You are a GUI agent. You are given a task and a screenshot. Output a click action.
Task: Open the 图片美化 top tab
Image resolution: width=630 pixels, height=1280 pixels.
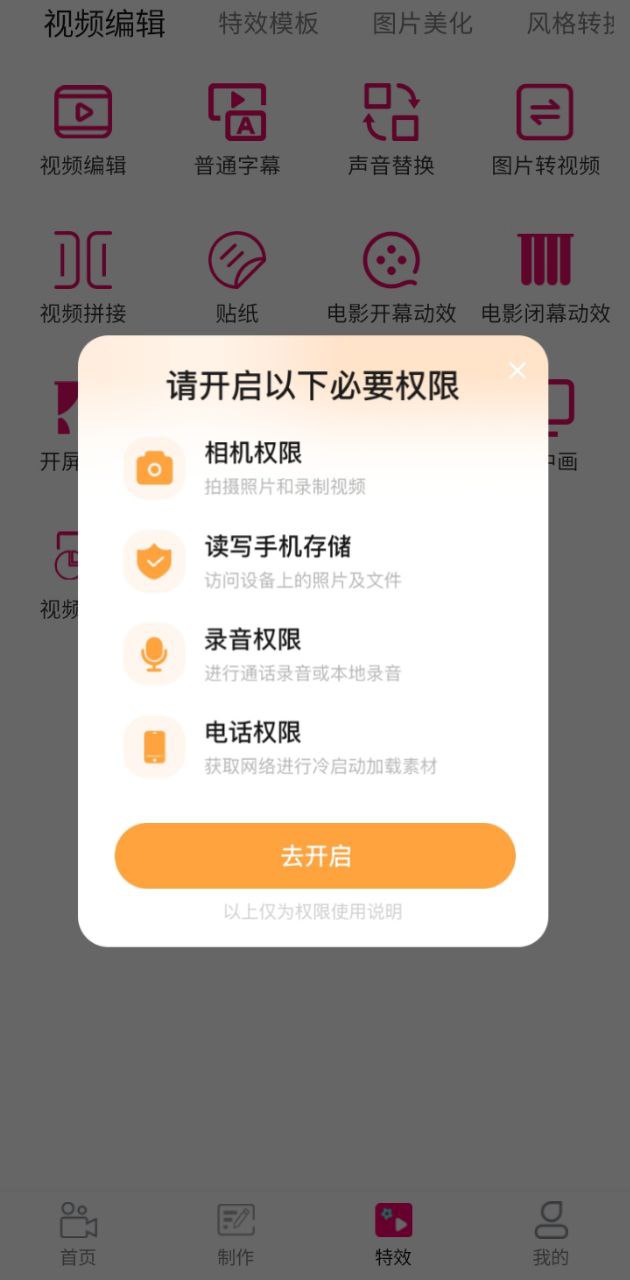pyautogui.click(x=422, y=24)
